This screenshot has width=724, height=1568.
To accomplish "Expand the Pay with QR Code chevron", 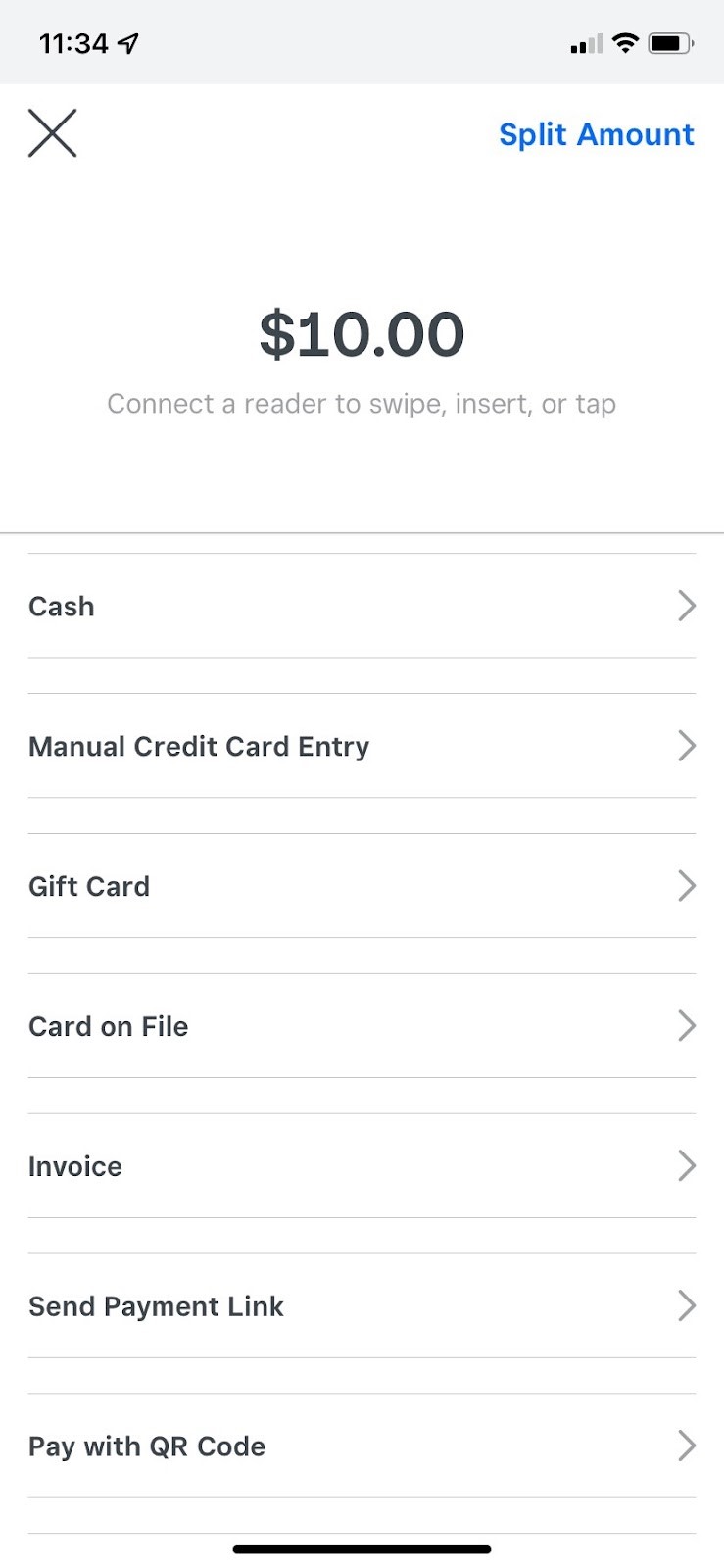I will click(687, 1445).
